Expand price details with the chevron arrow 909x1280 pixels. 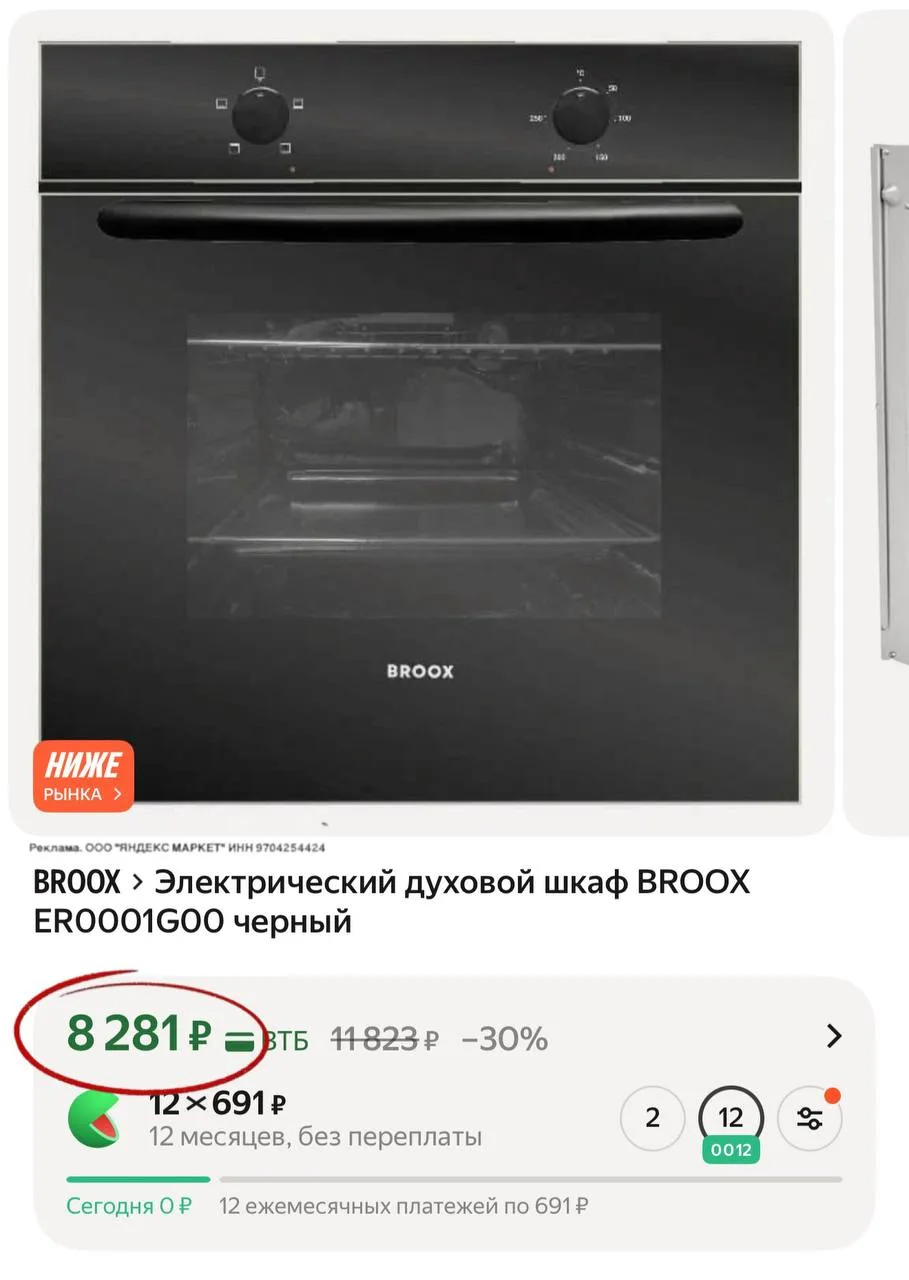pos(834,1036)
